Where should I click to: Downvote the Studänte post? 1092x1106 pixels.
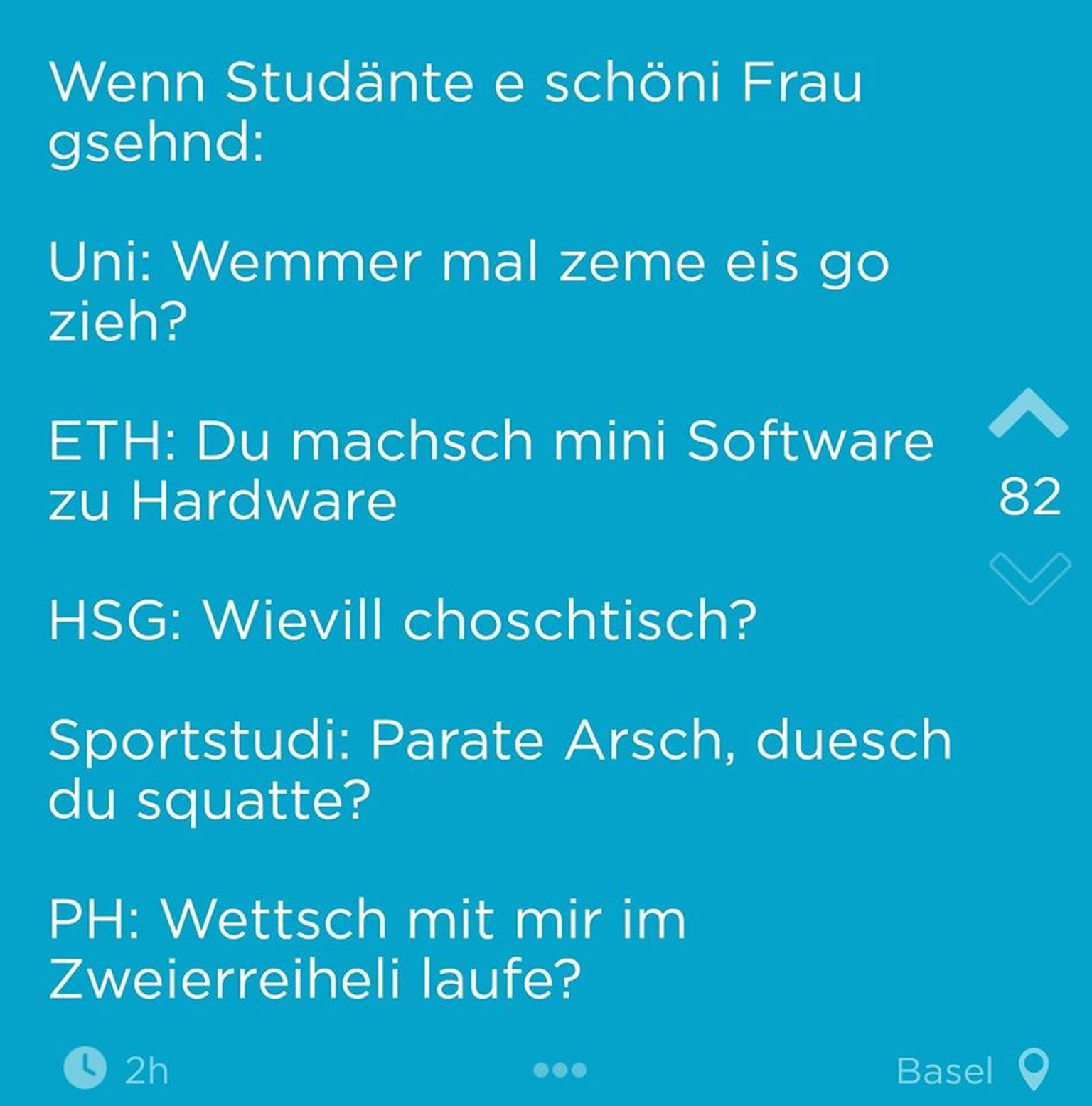click(1029, 577)
